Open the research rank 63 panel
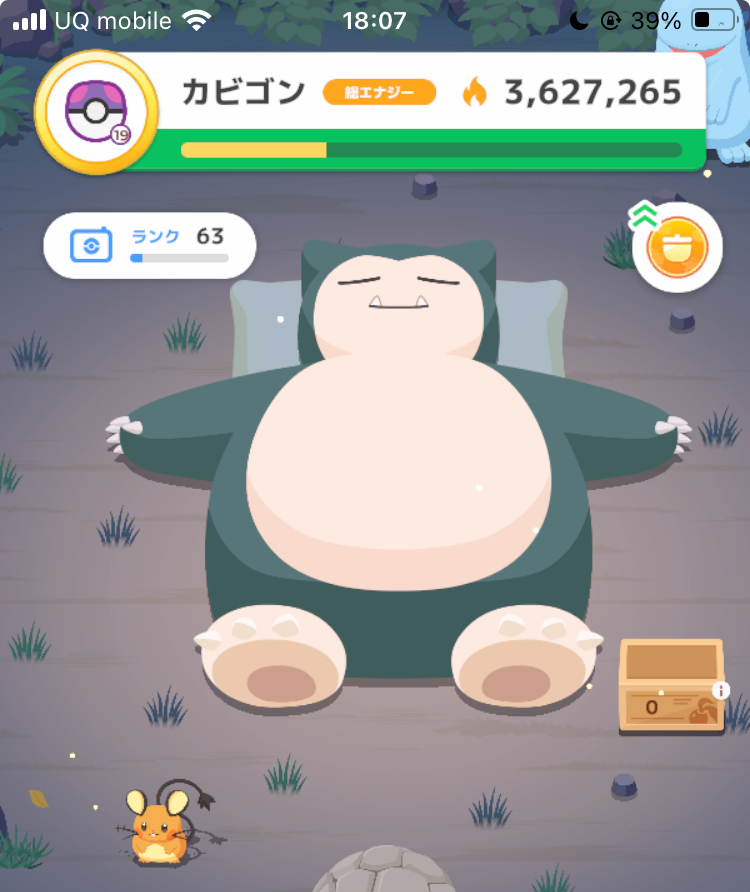Image resolution: width=750 pixels, height=892 pixels. click(150, 245)
